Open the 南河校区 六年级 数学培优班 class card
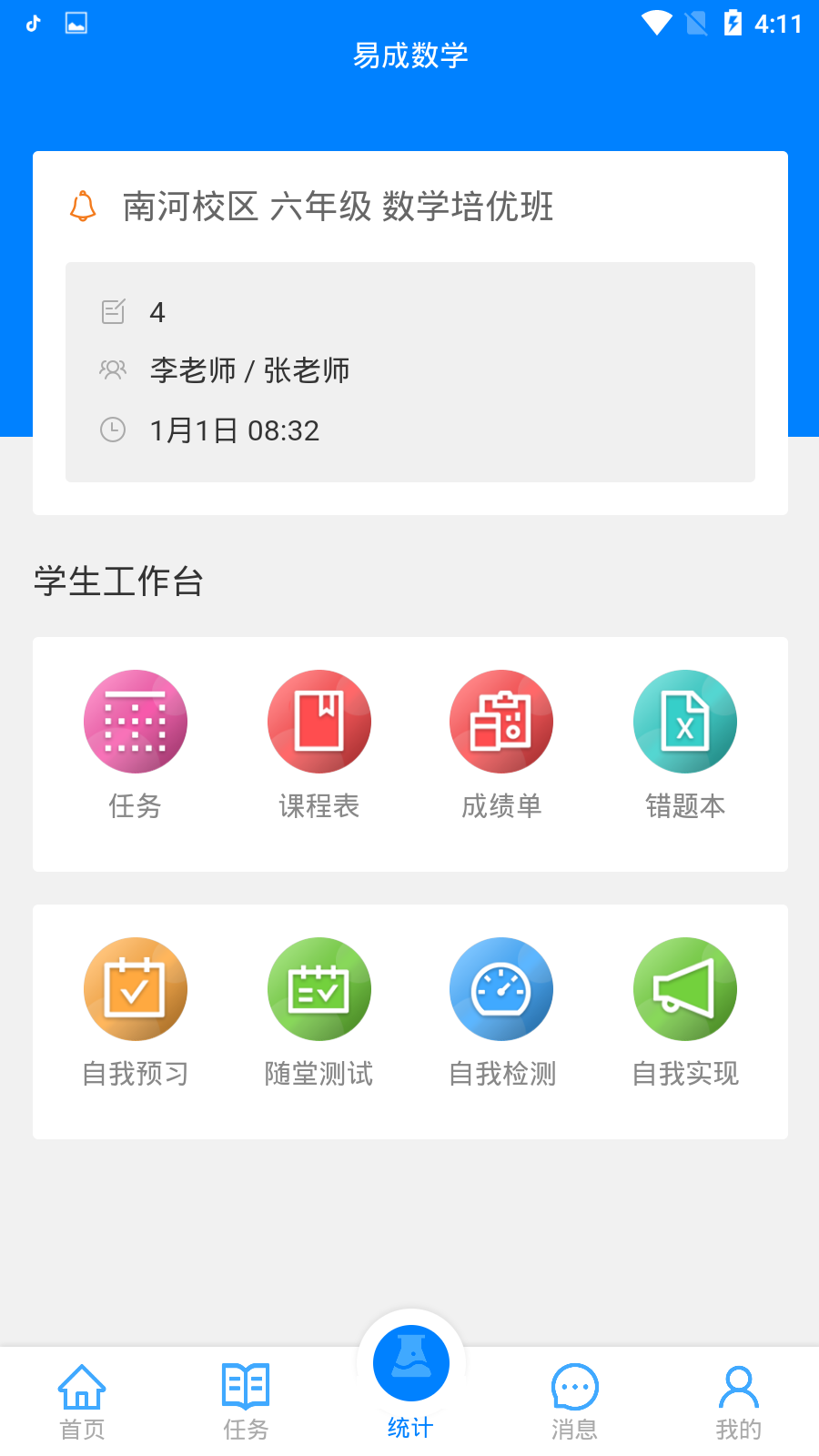Screen dimensions: 819x1456 pos(409,332)
